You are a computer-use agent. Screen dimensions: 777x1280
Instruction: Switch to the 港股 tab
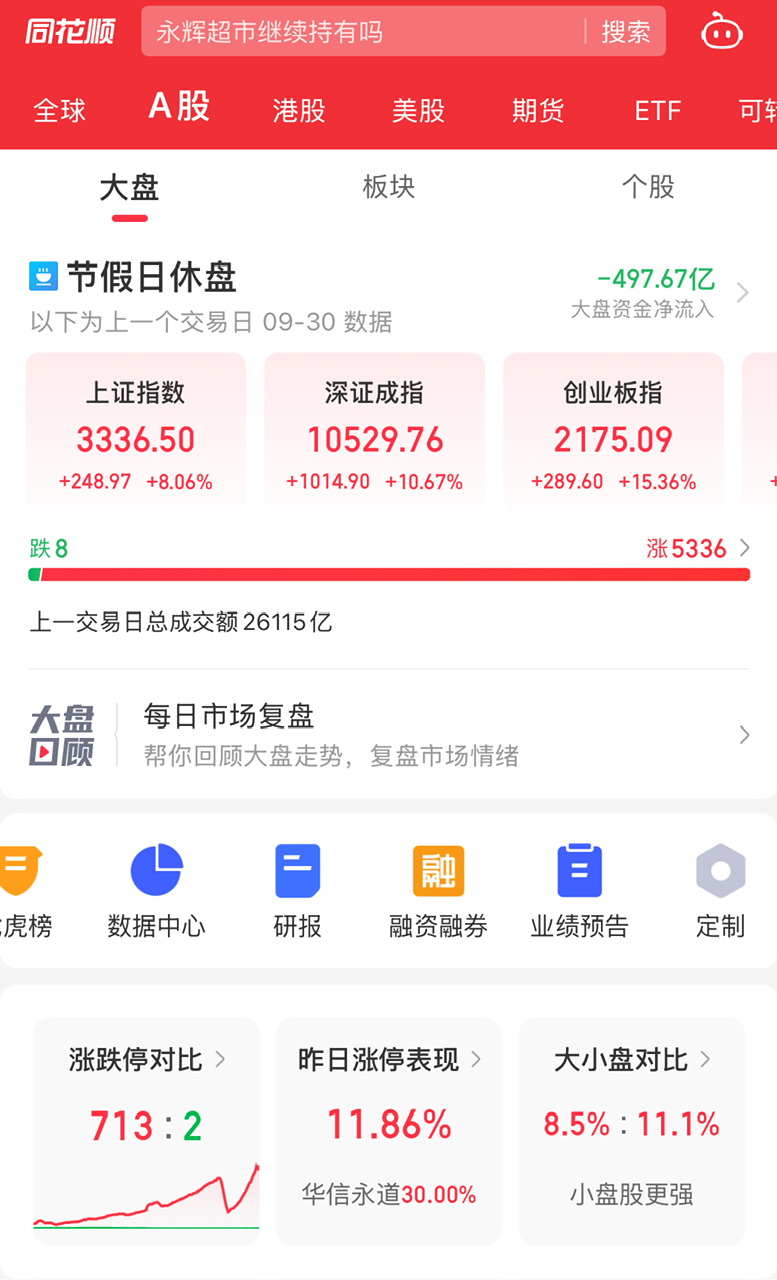[299, 110]
